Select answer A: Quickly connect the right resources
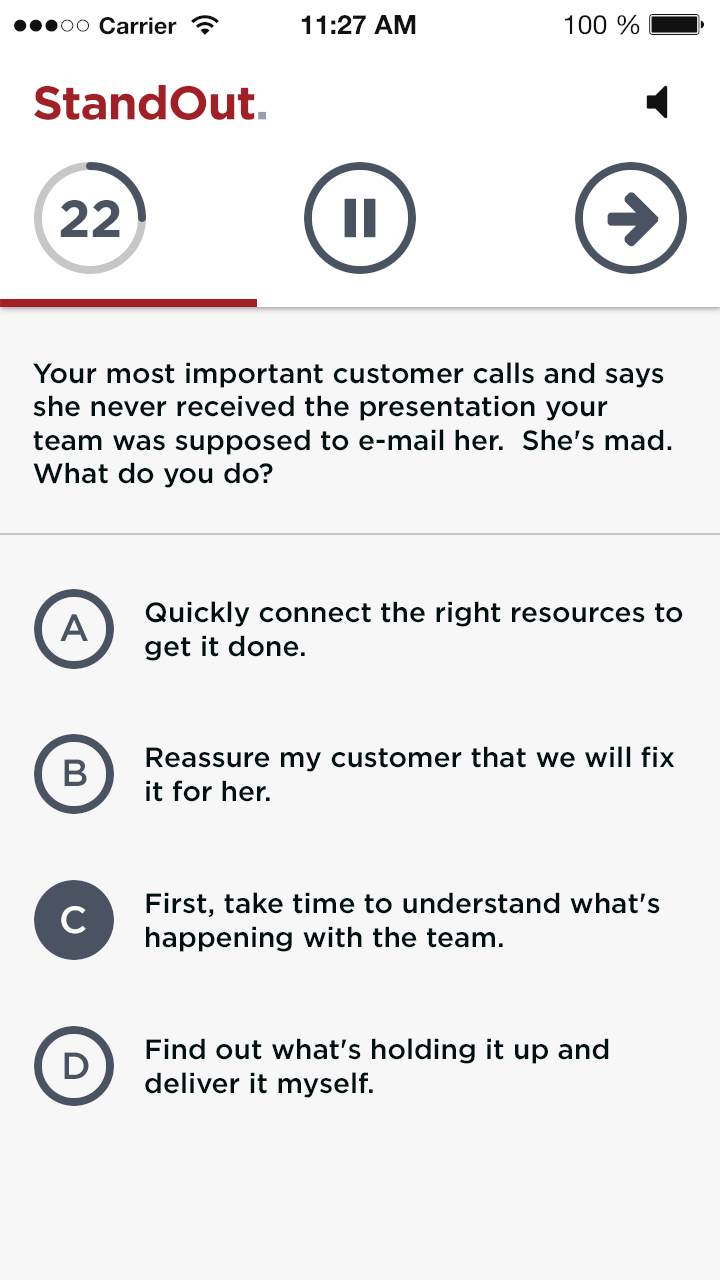This screenshot has height=1280, width=720. tap(75, 629)
